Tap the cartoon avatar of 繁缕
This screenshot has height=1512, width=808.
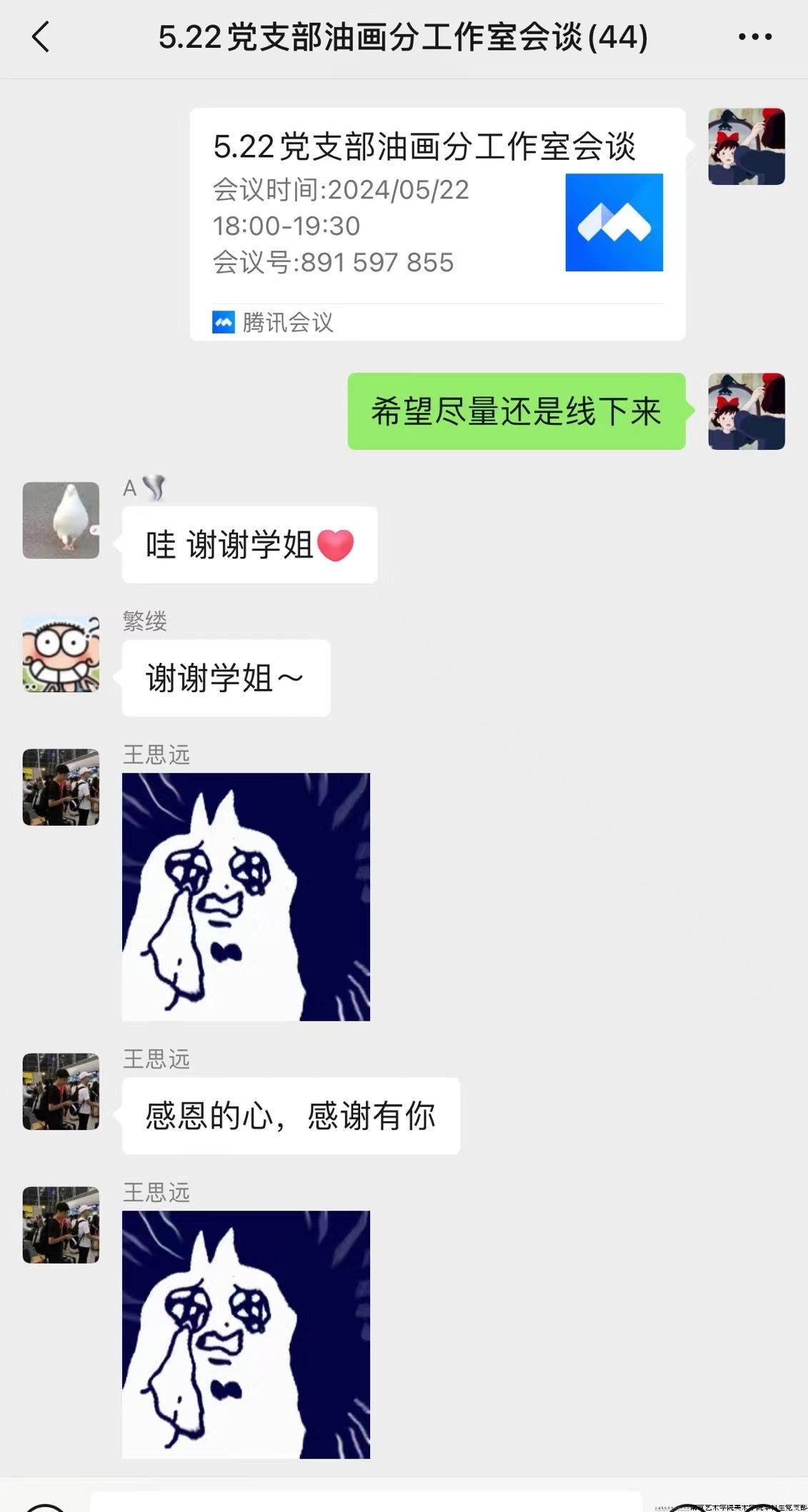(x=61, y=652)
